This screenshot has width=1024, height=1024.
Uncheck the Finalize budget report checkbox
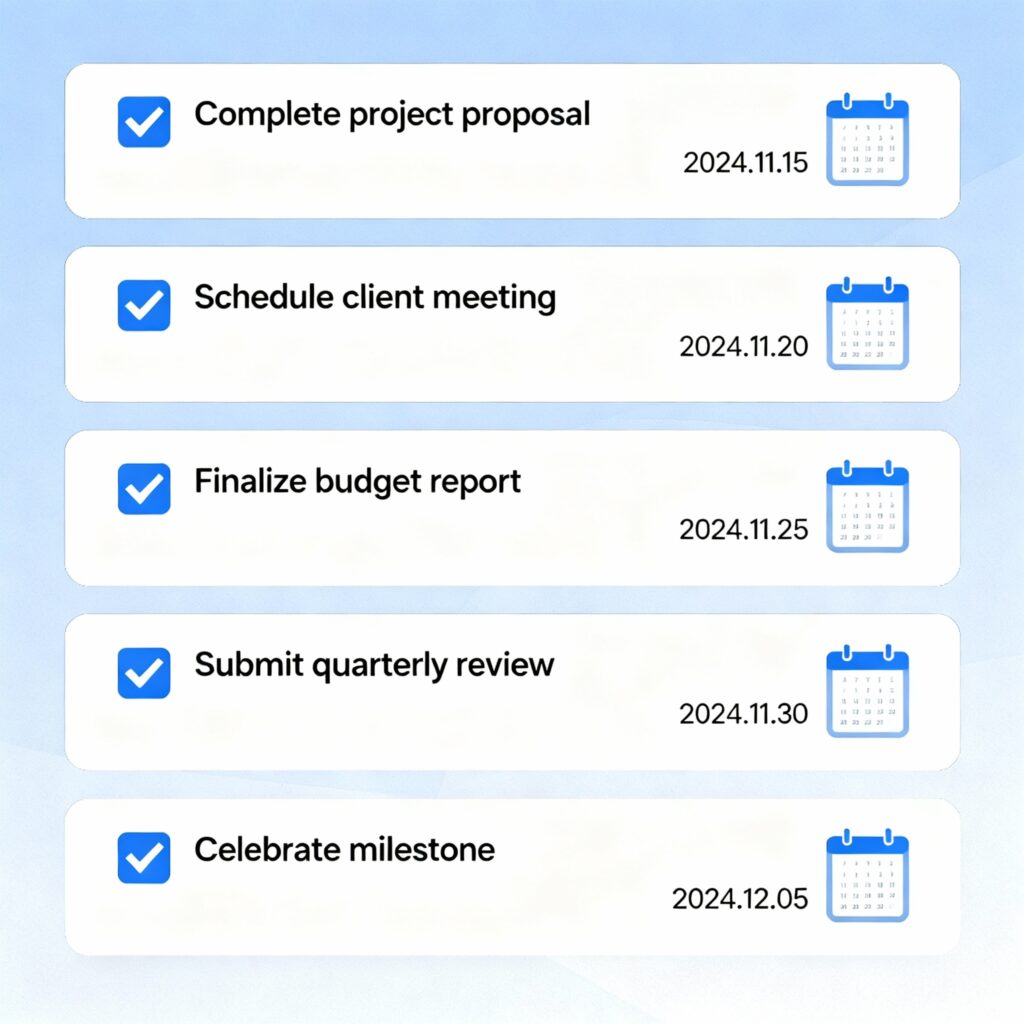(x=144, y=489)
